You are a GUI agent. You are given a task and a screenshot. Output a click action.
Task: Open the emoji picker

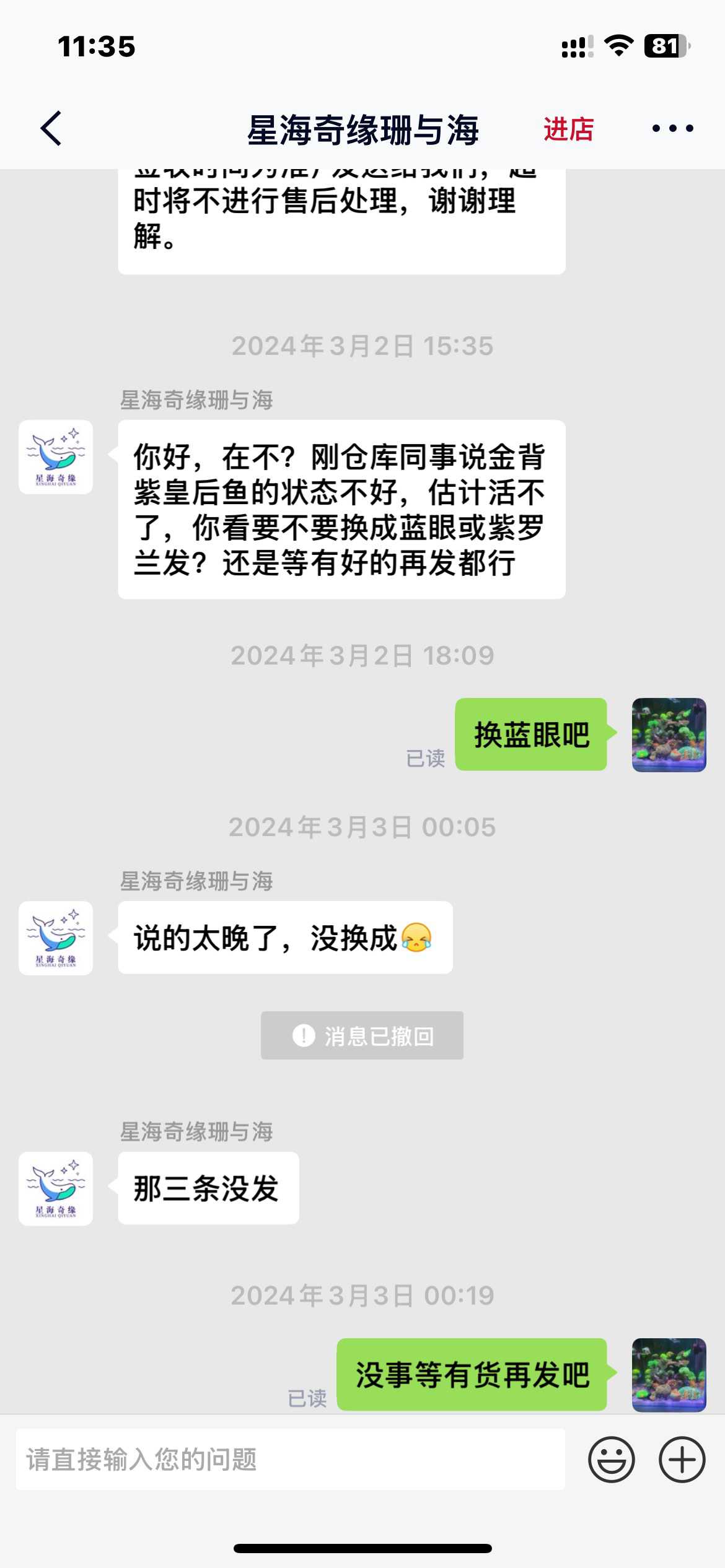[x=611, y=1460]
